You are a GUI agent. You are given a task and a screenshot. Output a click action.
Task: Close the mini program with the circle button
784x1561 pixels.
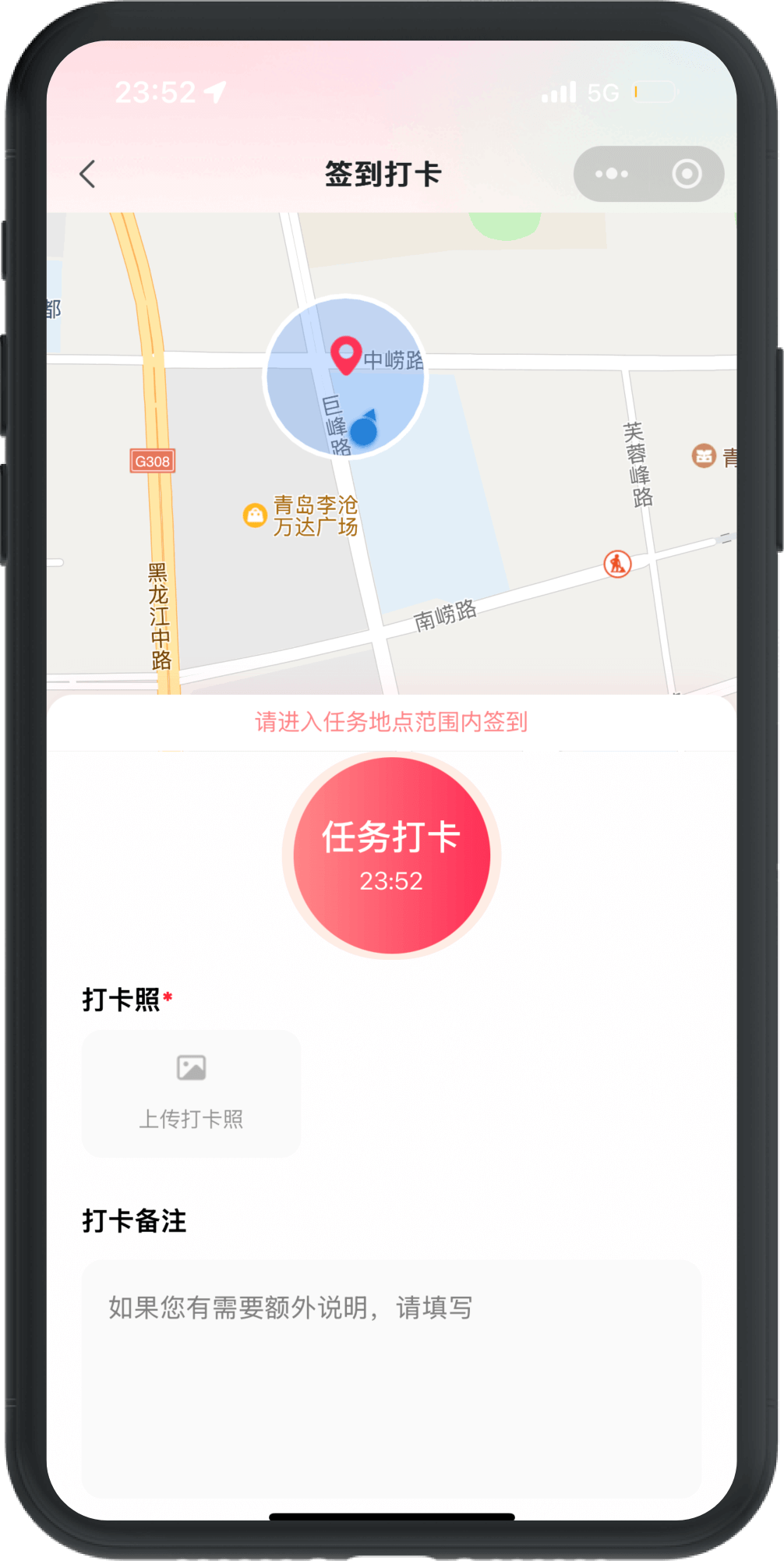tap(687, 174)
